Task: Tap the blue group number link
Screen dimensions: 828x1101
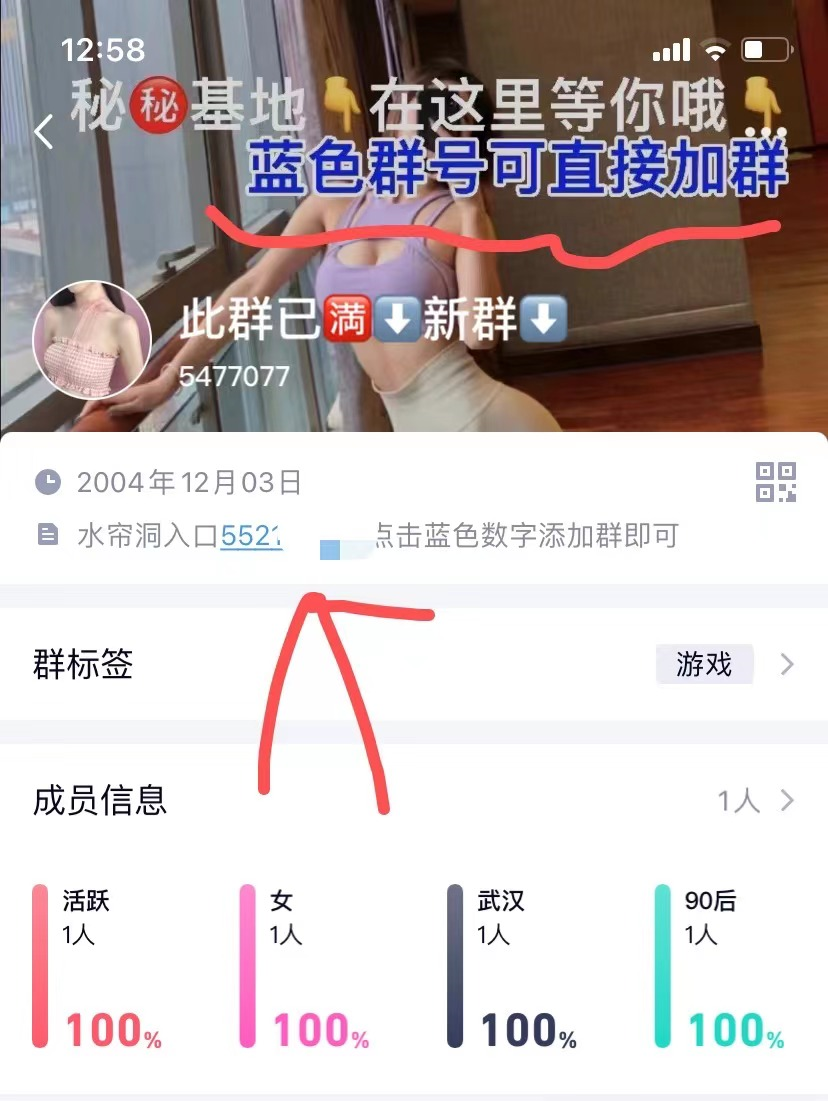Action: [x=252, y=536]
